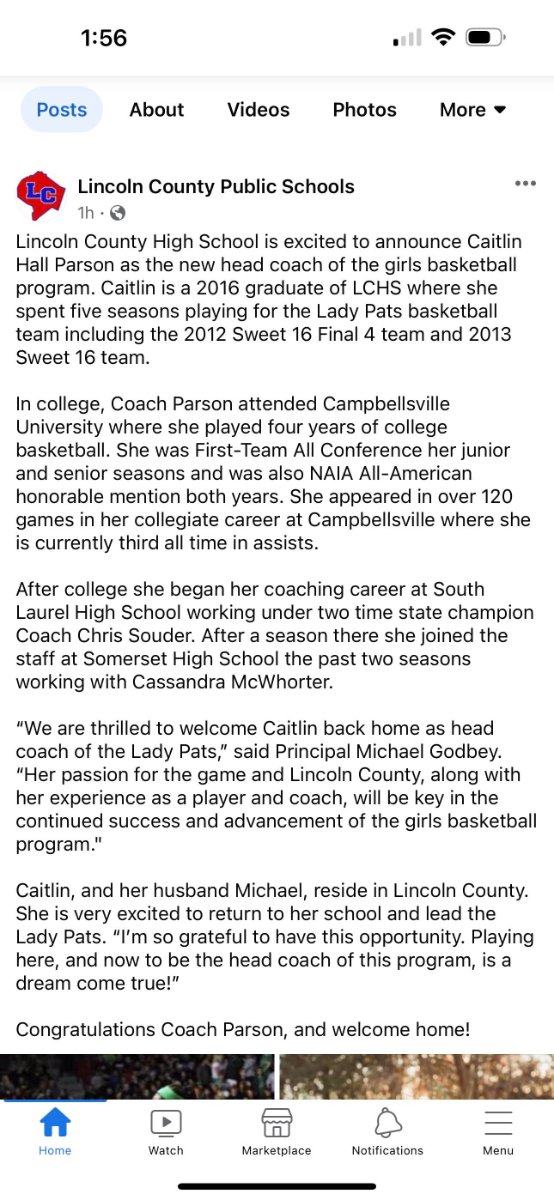This screenshot has width=554, height=1200.
Task: Open the Photos tab
Action: (365, 110)
